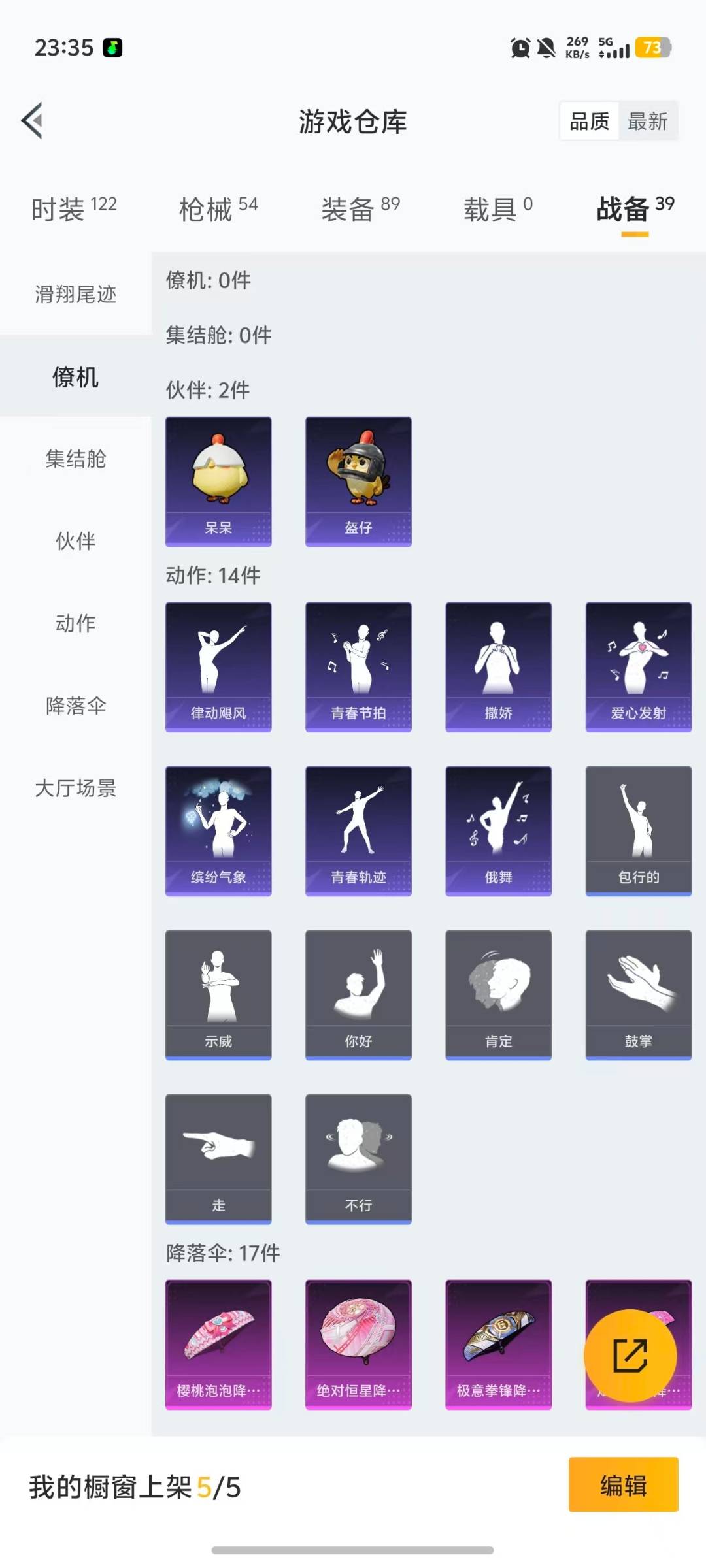Switch sorting to 品质

[587, 121]
